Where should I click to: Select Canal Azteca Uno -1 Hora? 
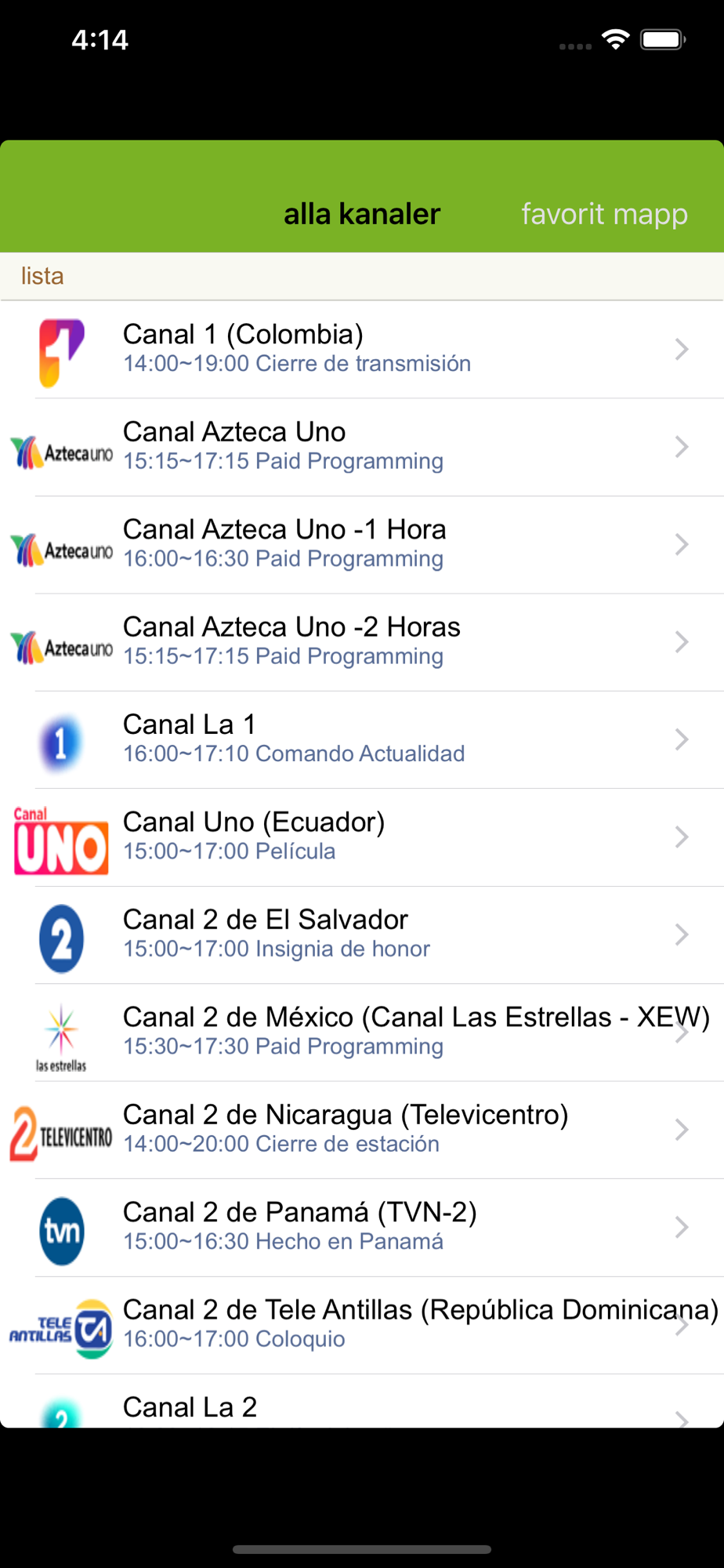point(362,545)
